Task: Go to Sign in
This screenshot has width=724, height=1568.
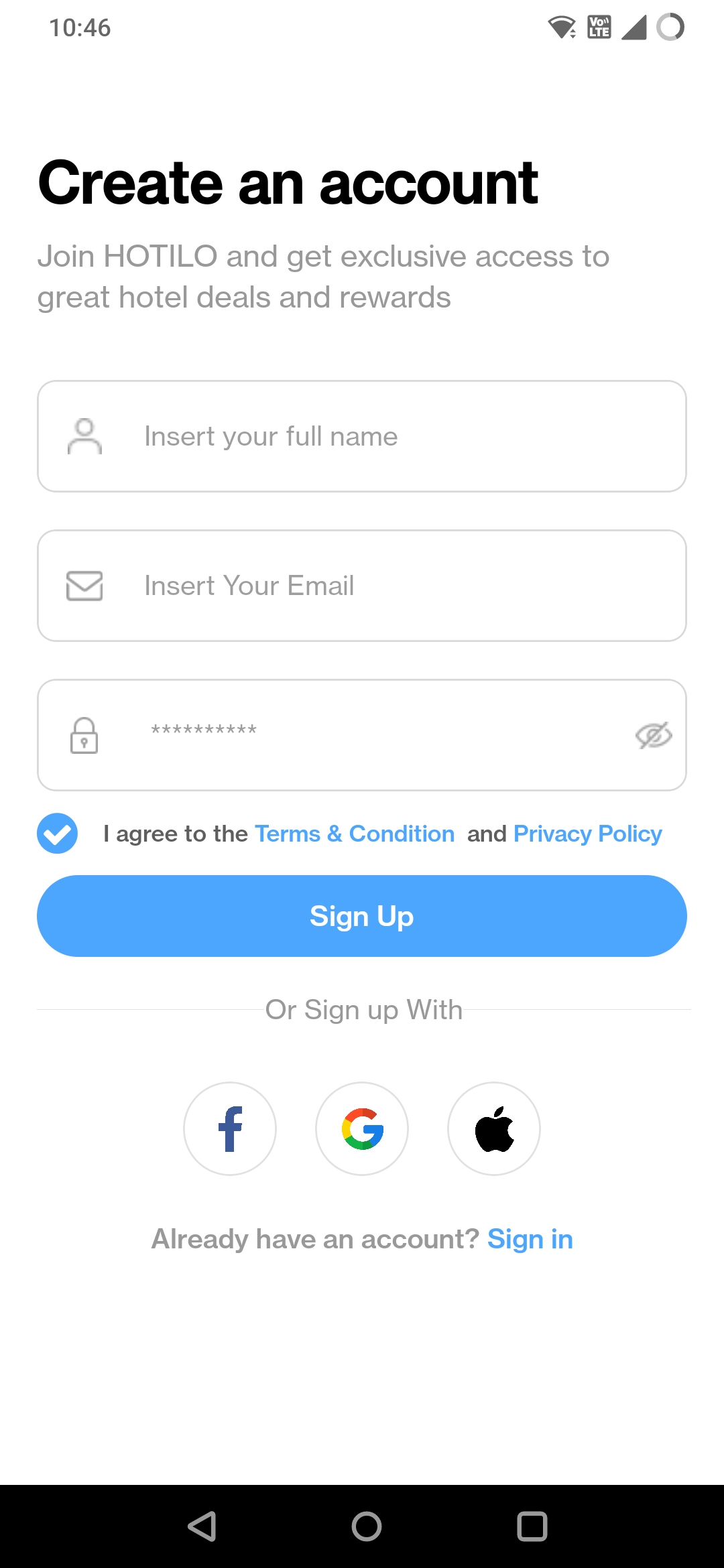Action: pyautogui.click(x=530, y=1239)
